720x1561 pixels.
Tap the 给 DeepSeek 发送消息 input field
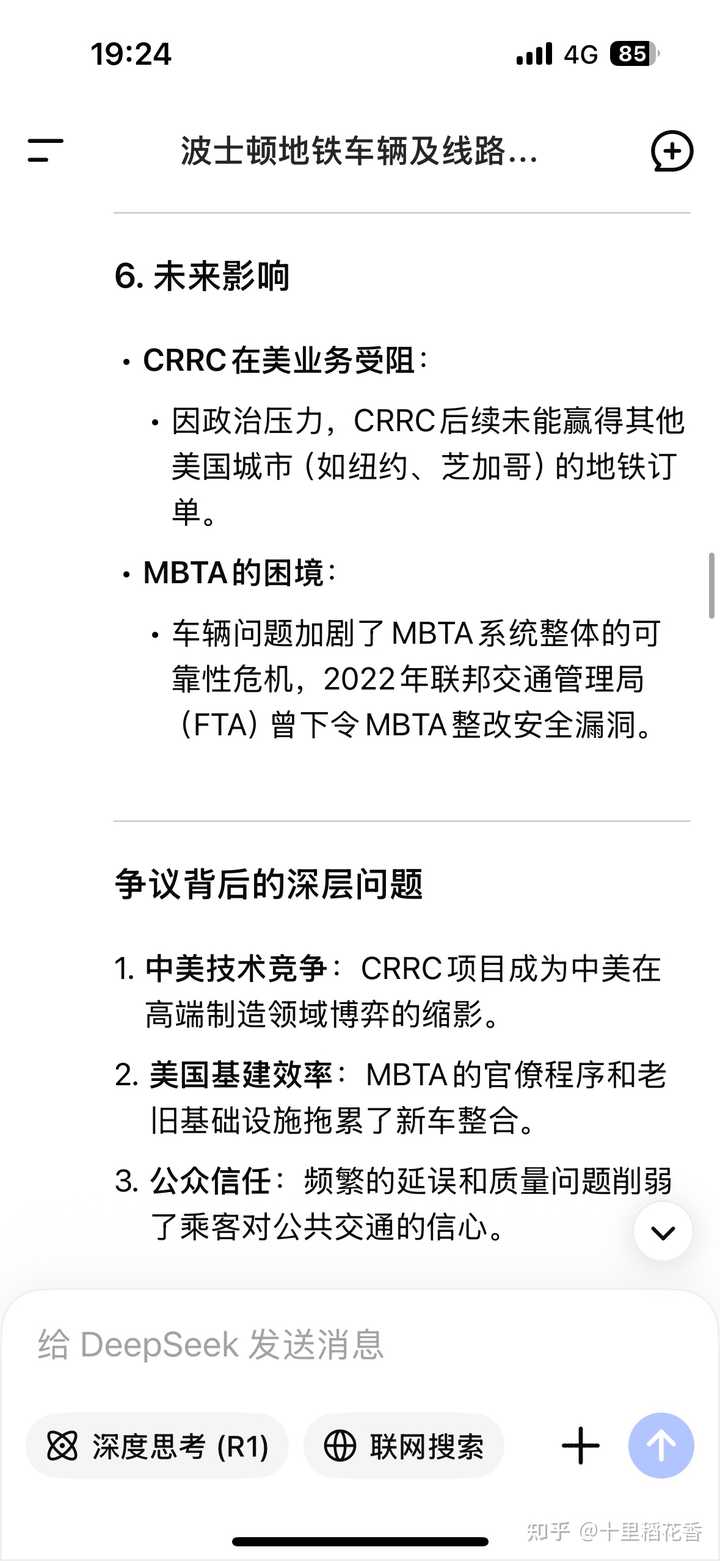tap(360, 1344)
